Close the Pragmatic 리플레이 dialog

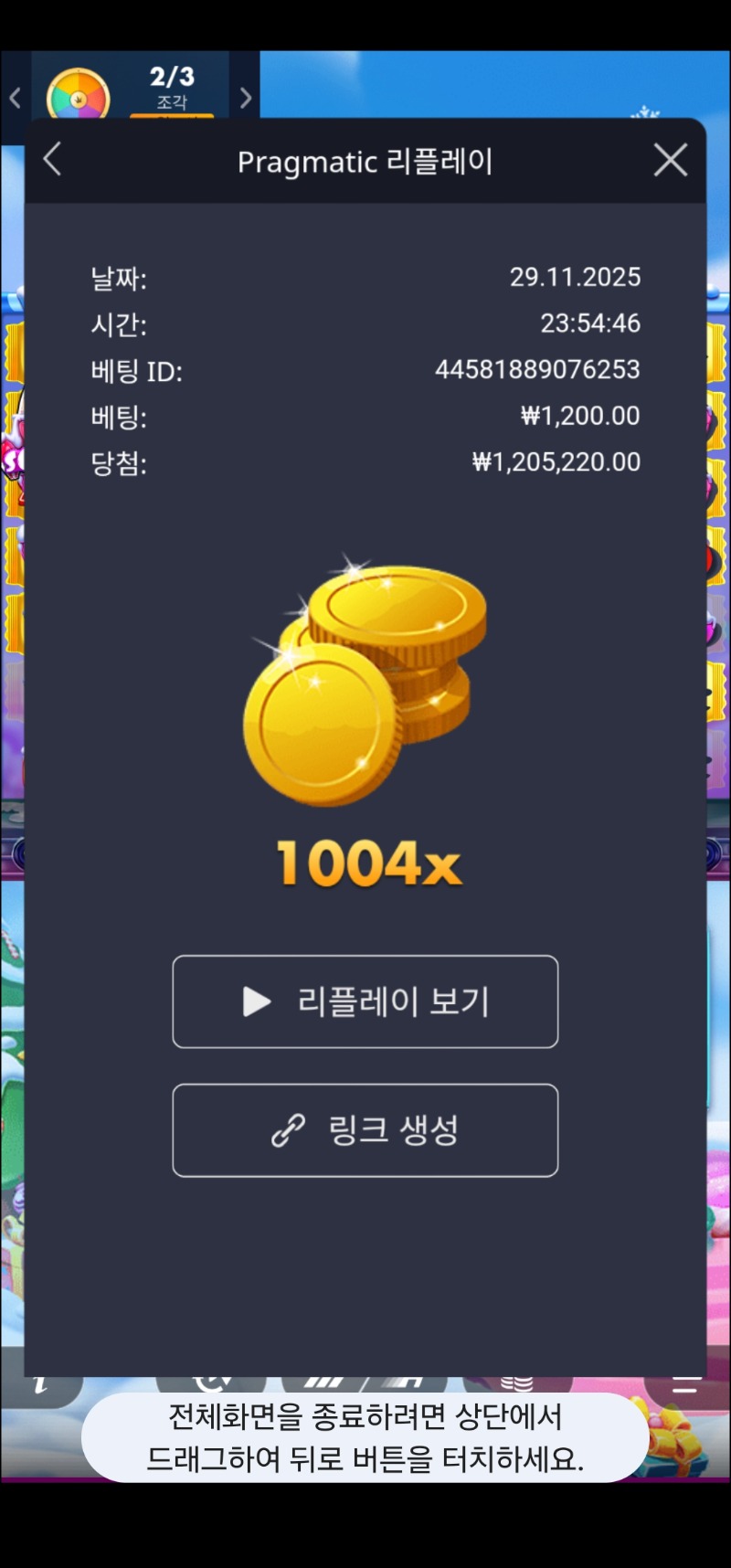point(670,161)
